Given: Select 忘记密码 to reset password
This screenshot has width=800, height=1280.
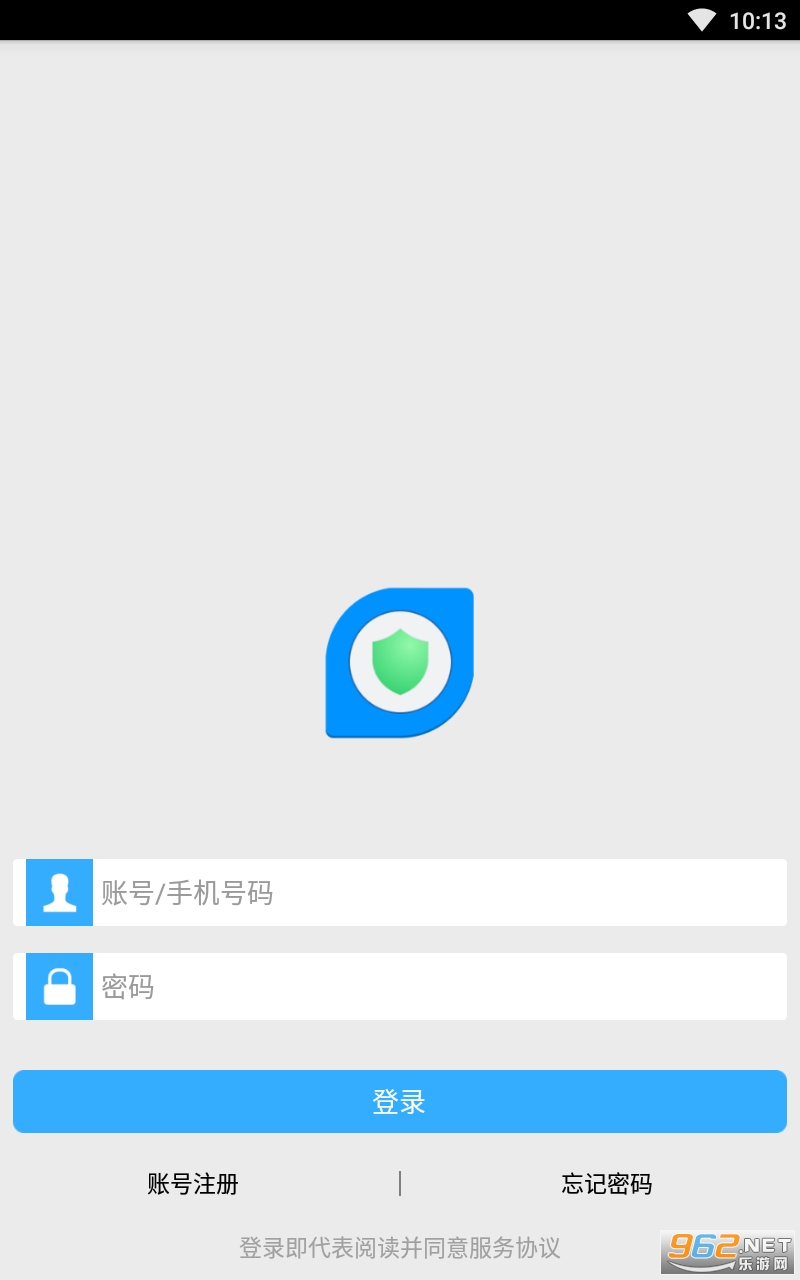Looking at the screenshot, I should pos(607,1184).
